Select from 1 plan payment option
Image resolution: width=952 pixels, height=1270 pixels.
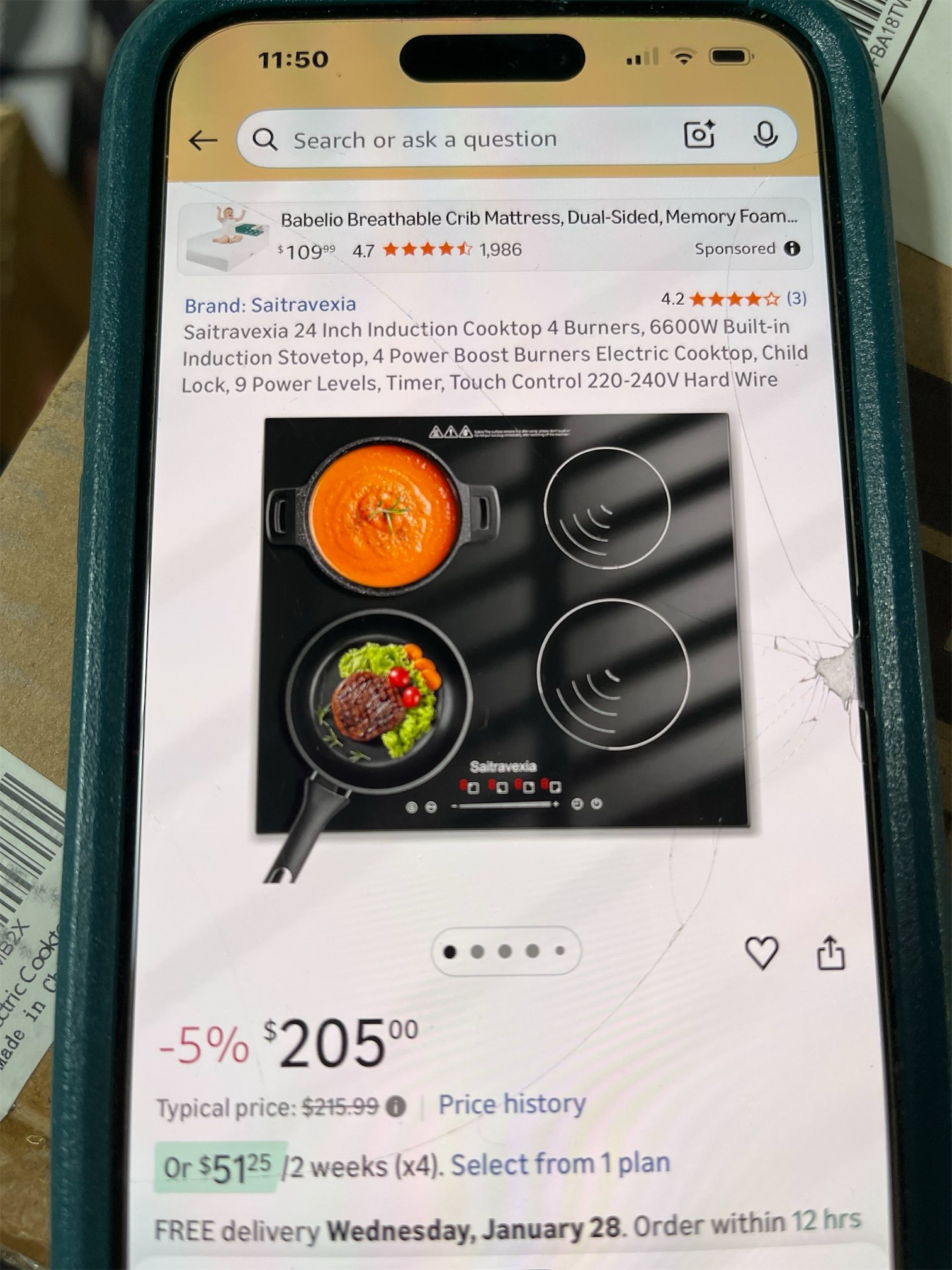click(560, 1164)
